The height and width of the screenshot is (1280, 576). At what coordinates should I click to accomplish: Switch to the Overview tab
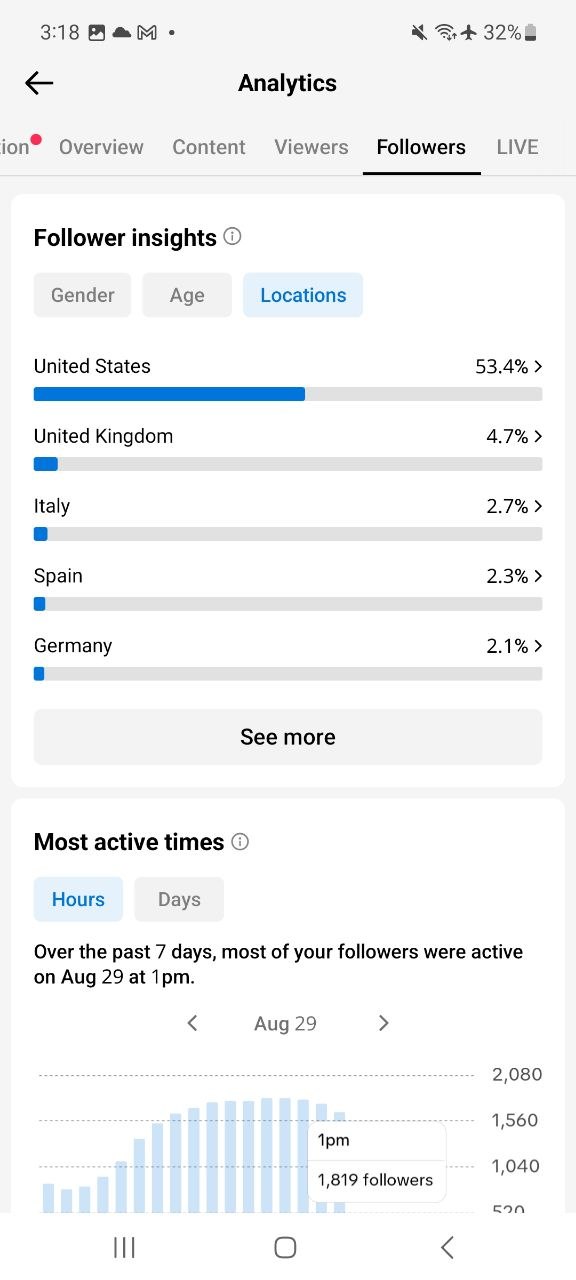click(101, 147)
